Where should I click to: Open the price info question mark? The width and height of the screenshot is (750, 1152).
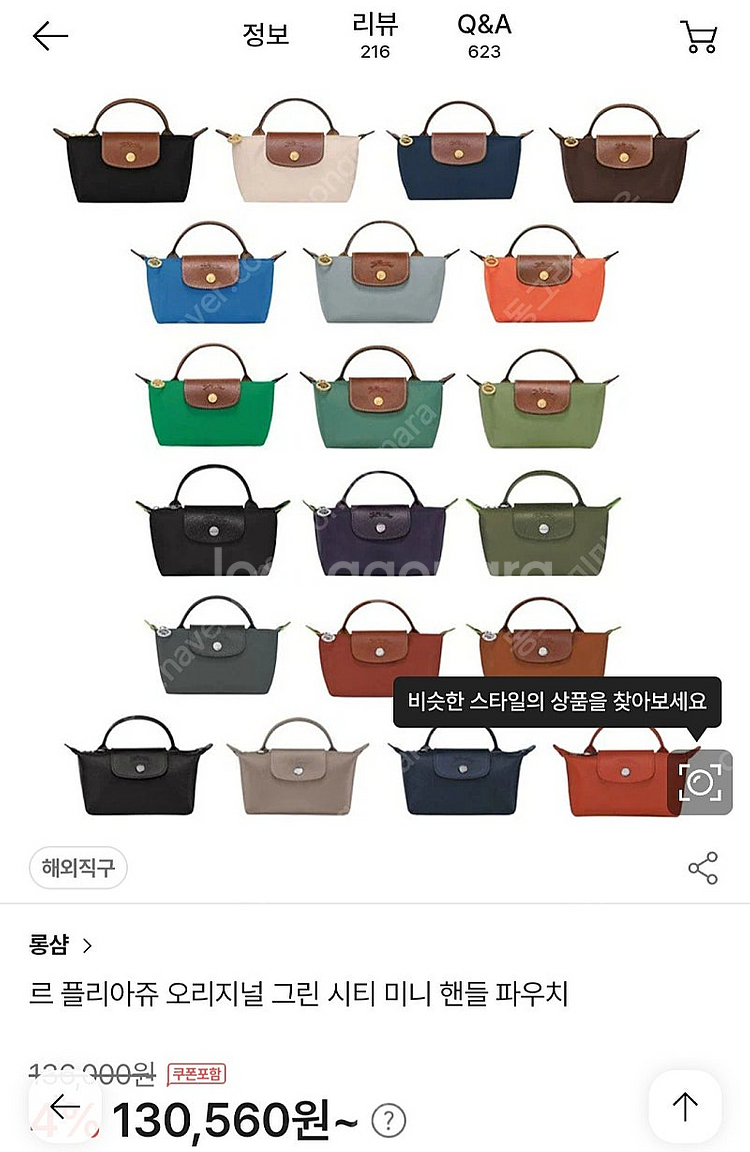click(389, 1120)
